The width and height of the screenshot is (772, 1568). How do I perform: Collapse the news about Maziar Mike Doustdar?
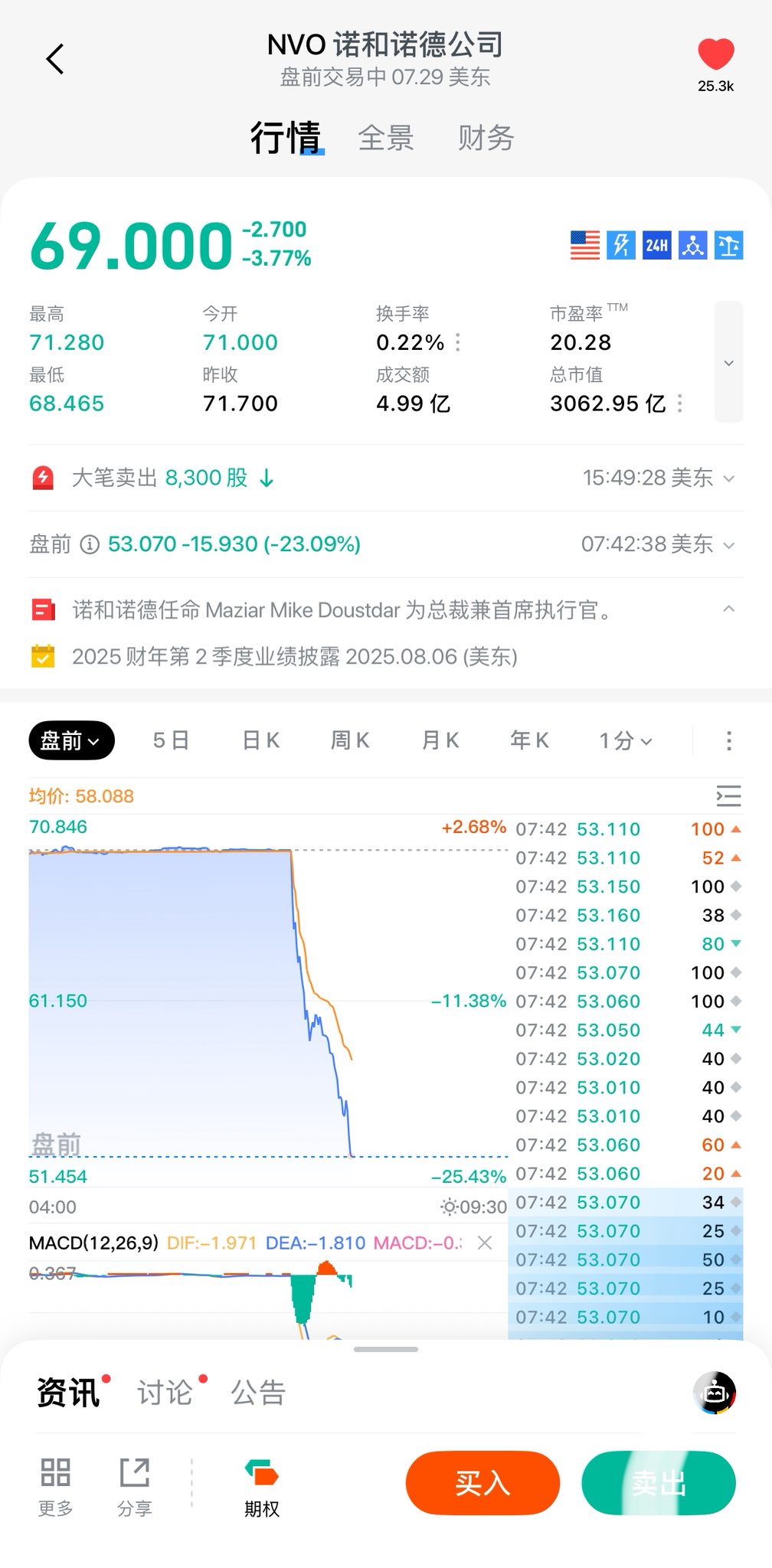[x=729, y=609]
